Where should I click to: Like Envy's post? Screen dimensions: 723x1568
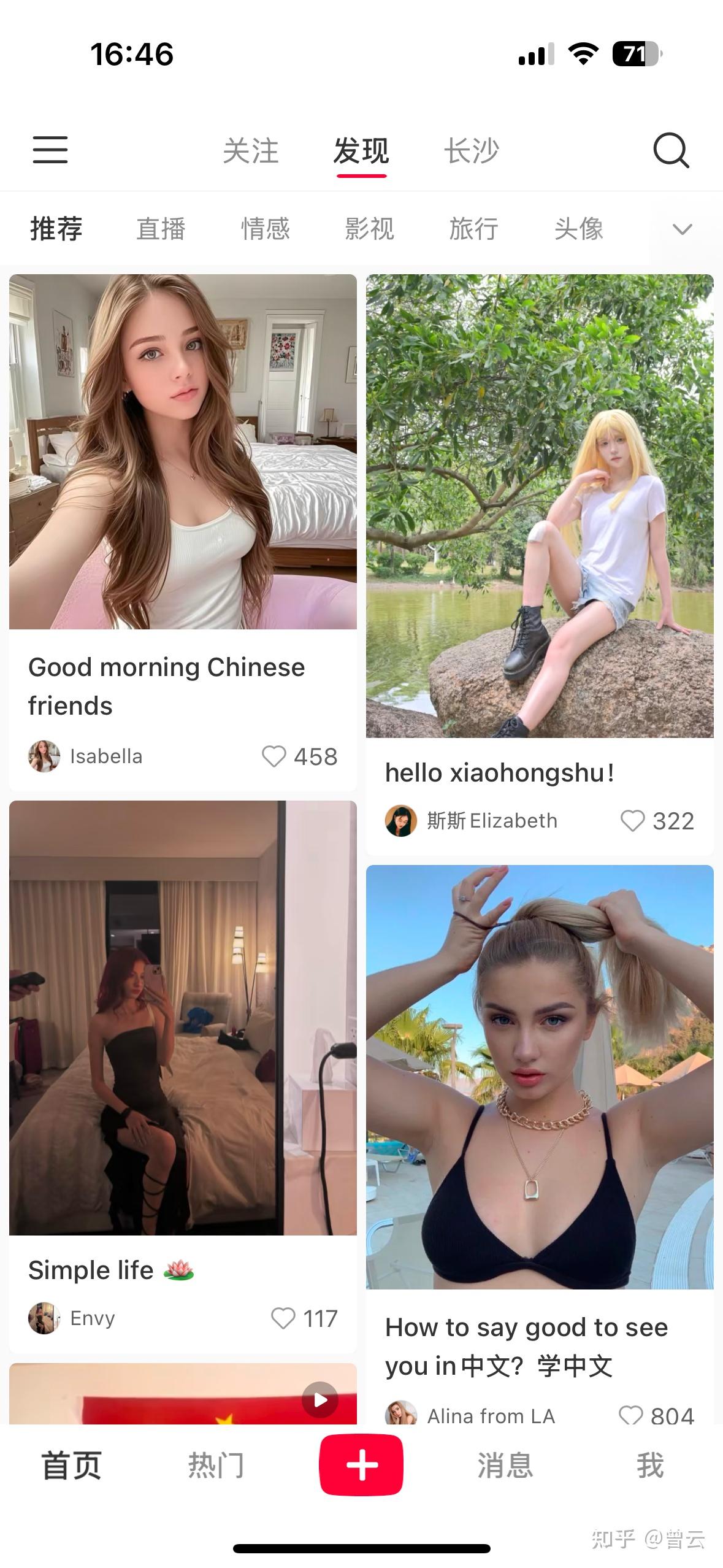click(283, 1318)
